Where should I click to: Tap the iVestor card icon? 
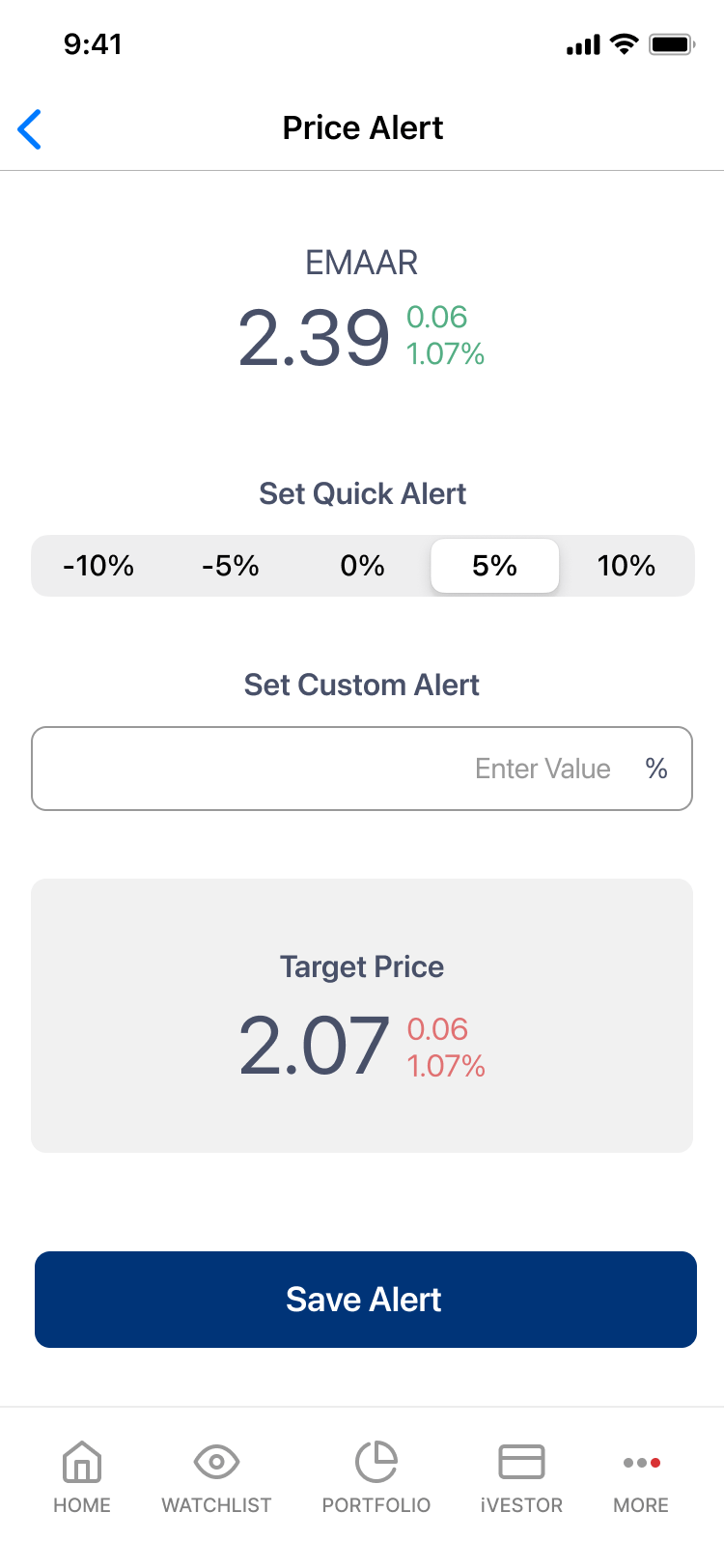[x=521, y=1462]
